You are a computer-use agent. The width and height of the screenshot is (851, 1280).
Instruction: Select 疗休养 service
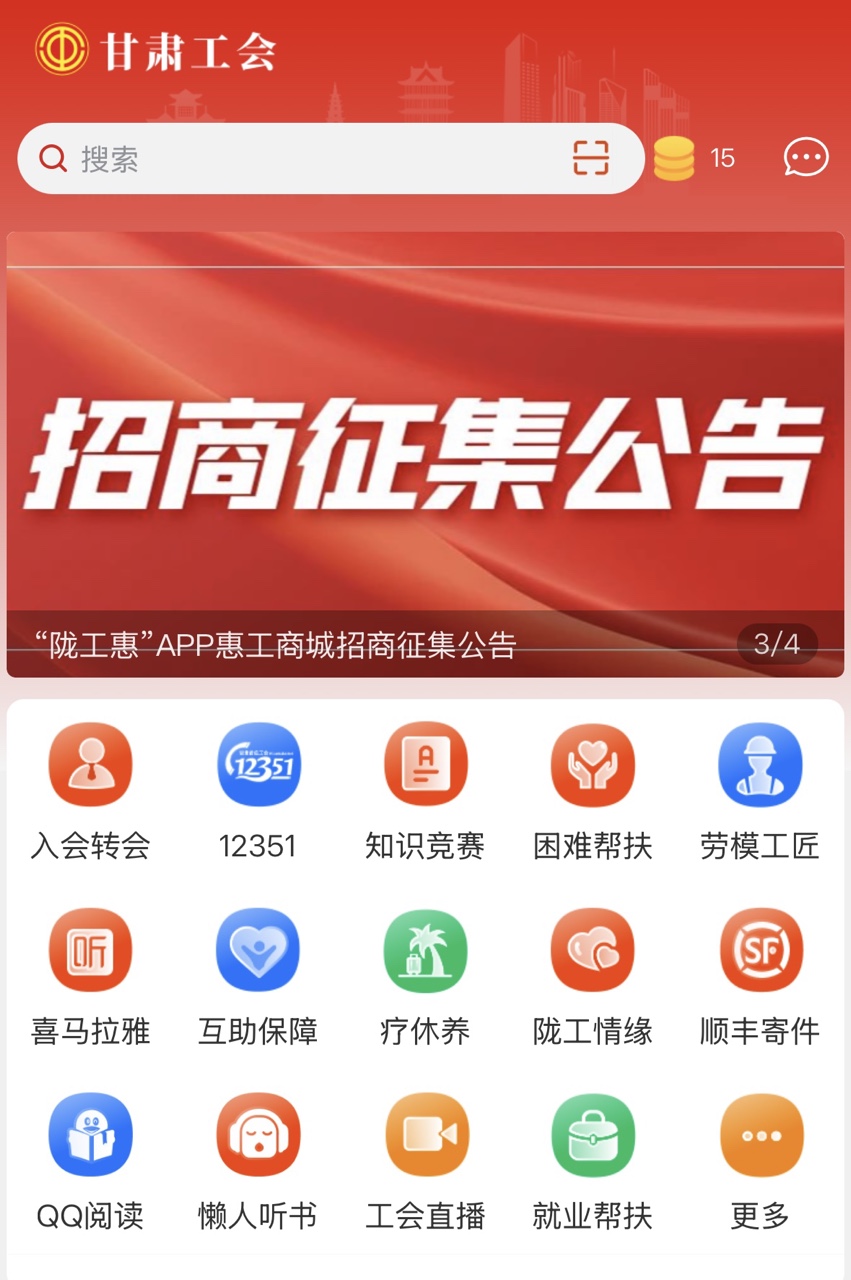[426, 951]
